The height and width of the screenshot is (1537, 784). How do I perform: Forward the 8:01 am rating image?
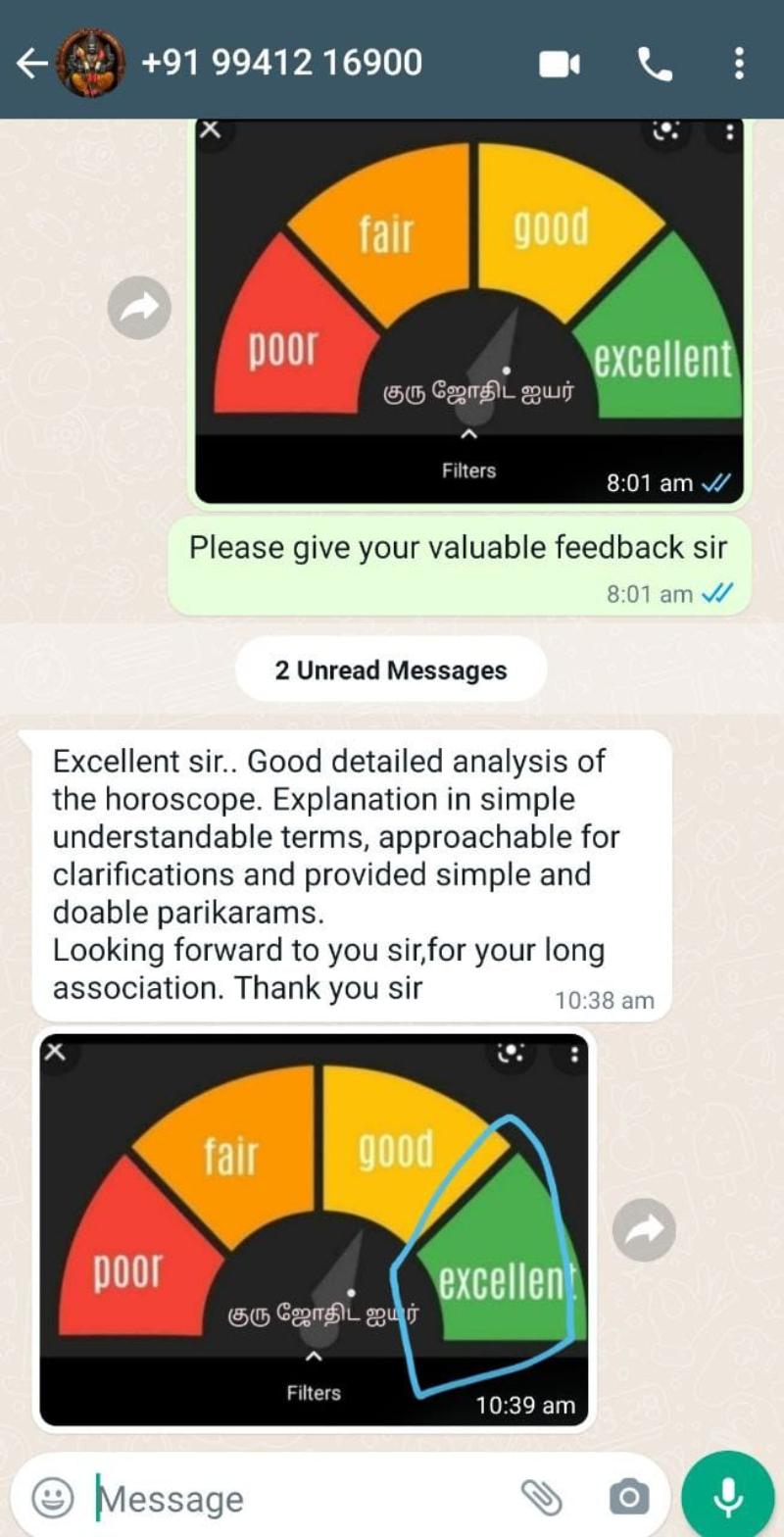[x=139, y=308]
